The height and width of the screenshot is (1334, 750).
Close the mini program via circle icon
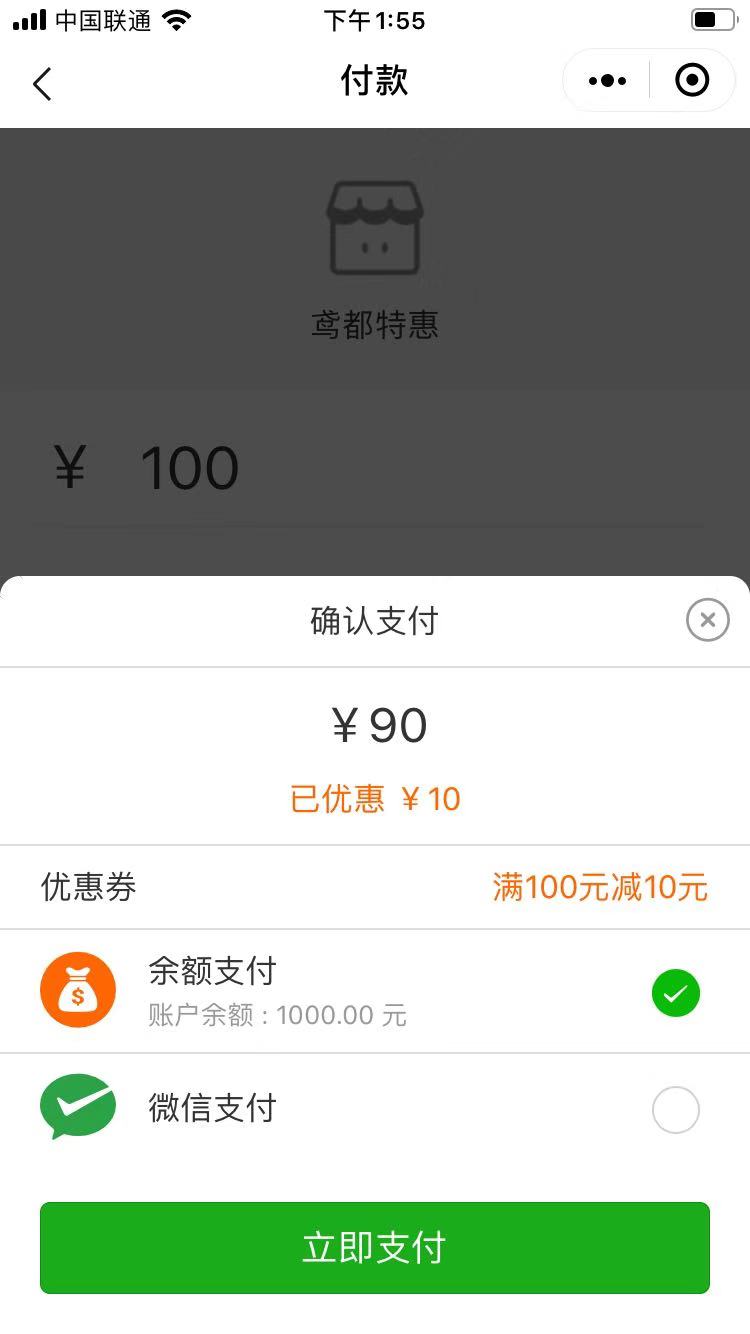tap(692, 80)
